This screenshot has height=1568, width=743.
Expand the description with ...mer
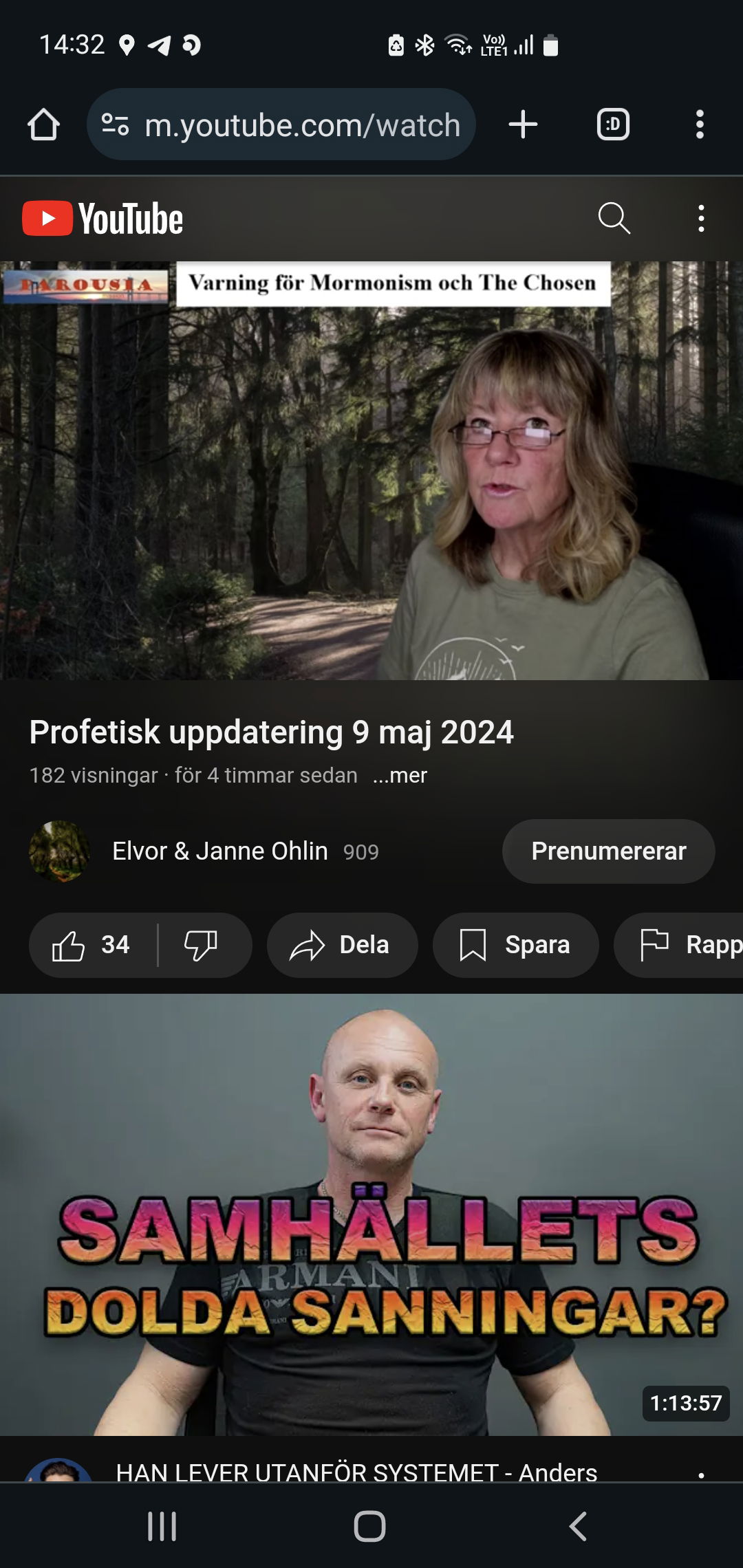(x=400, y=776)
